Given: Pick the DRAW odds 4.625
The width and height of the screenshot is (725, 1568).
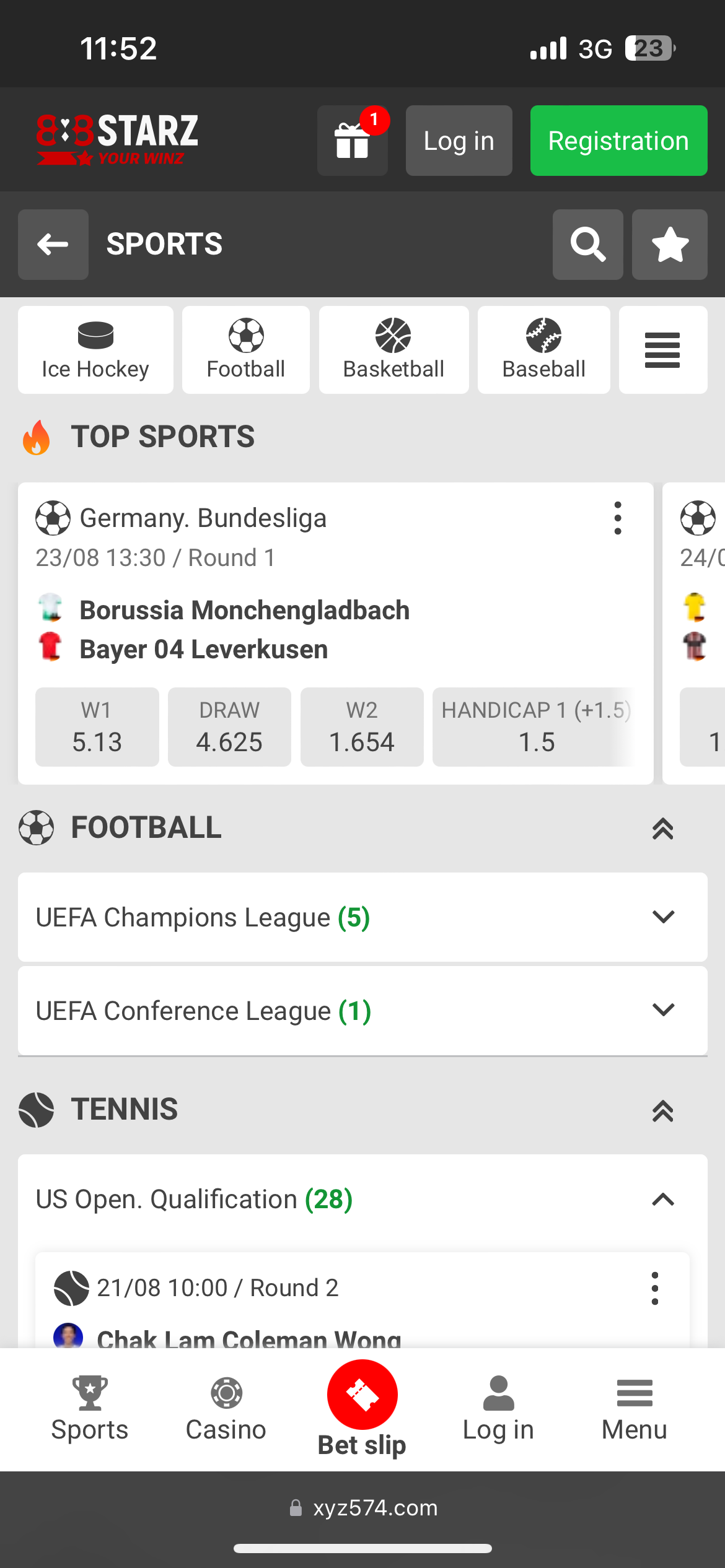Looking at the screenshot, I should [x=229, y=727].
